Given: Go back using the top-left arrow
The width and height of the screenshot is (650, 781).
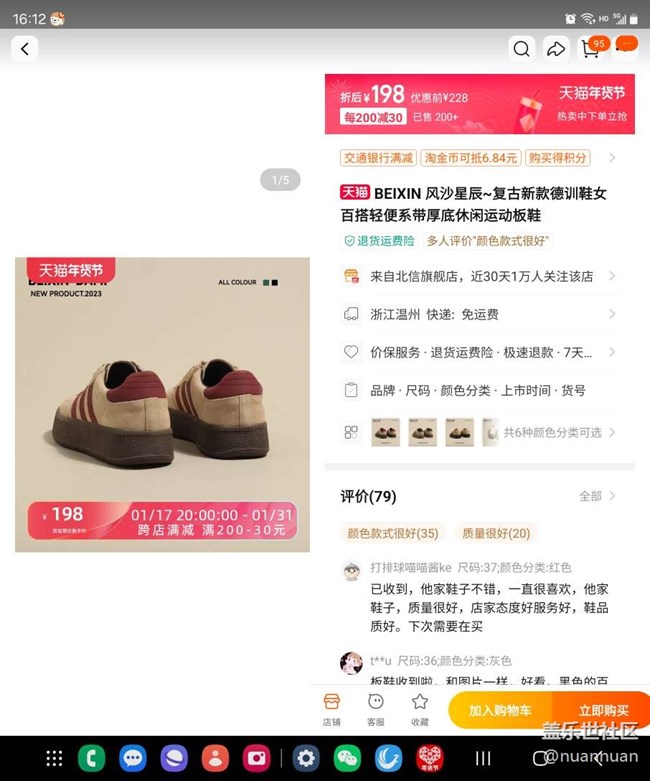Looking at the screenshot, I should point(24,48).
